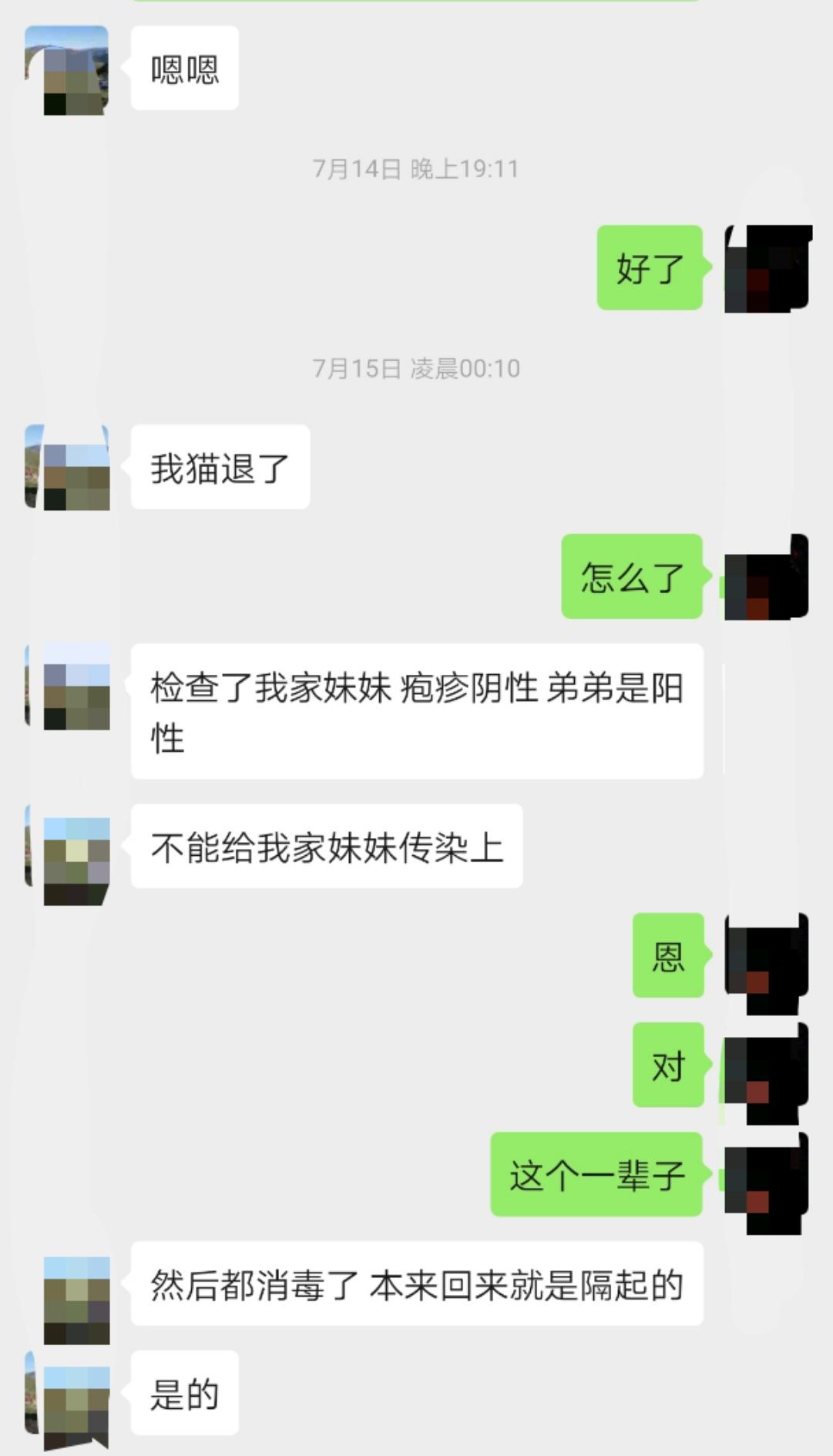Tap your avatar beside the "恩" reply
The image size is (833, 1456).
pos(767,959)
